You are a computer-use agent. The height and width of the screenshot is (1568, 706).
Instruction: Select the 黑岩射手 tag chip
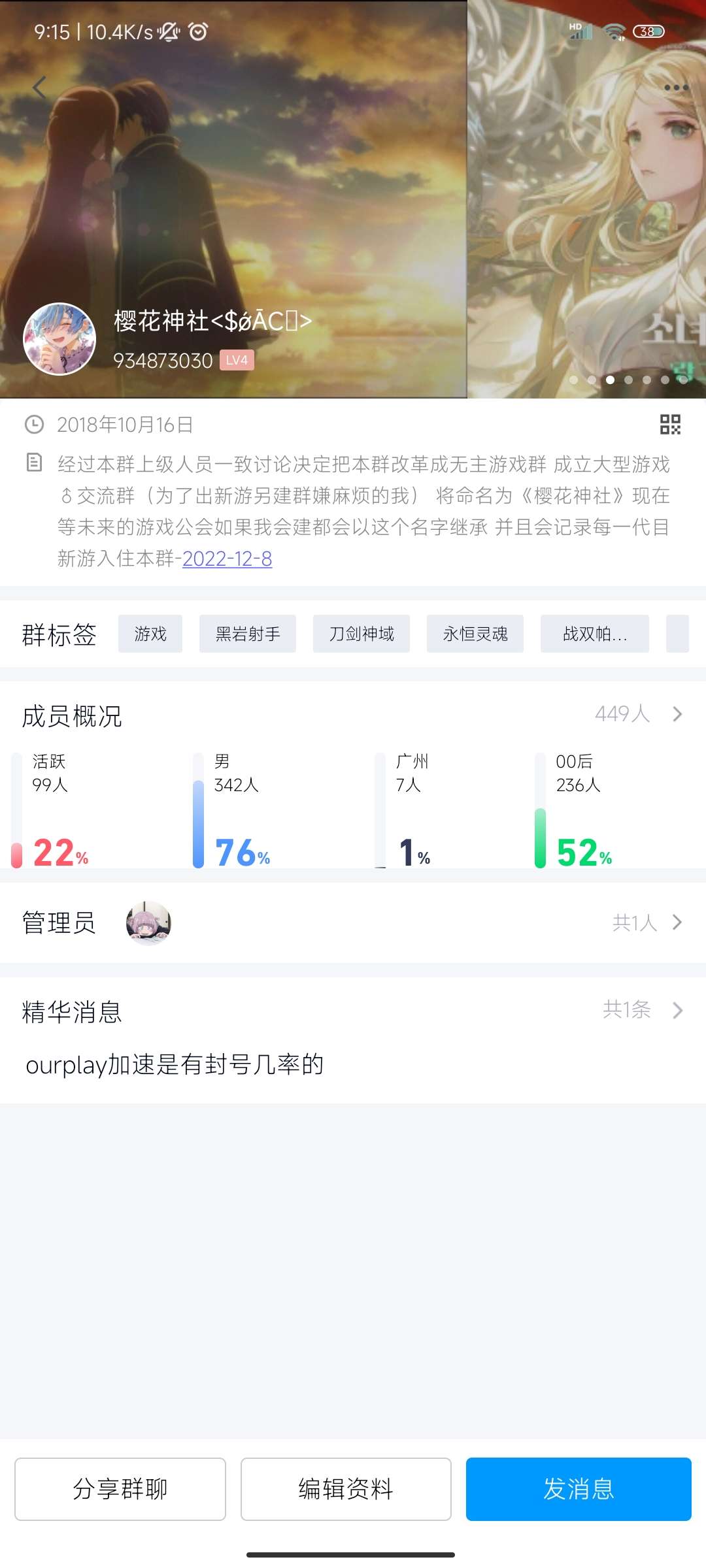(248, 634)
